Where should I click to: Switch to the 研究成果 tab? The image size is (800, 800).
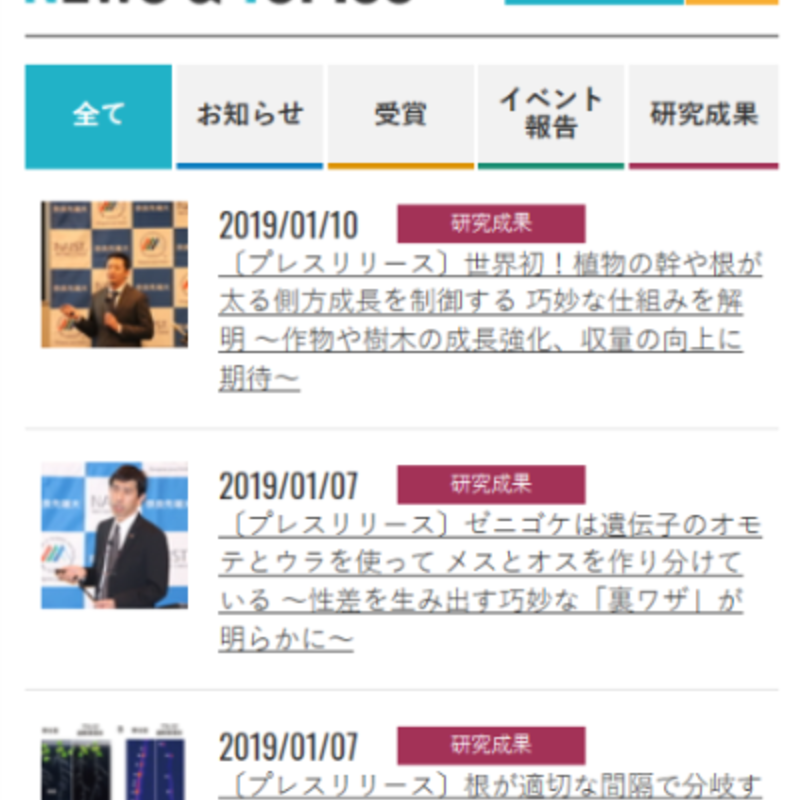[703, 116]
